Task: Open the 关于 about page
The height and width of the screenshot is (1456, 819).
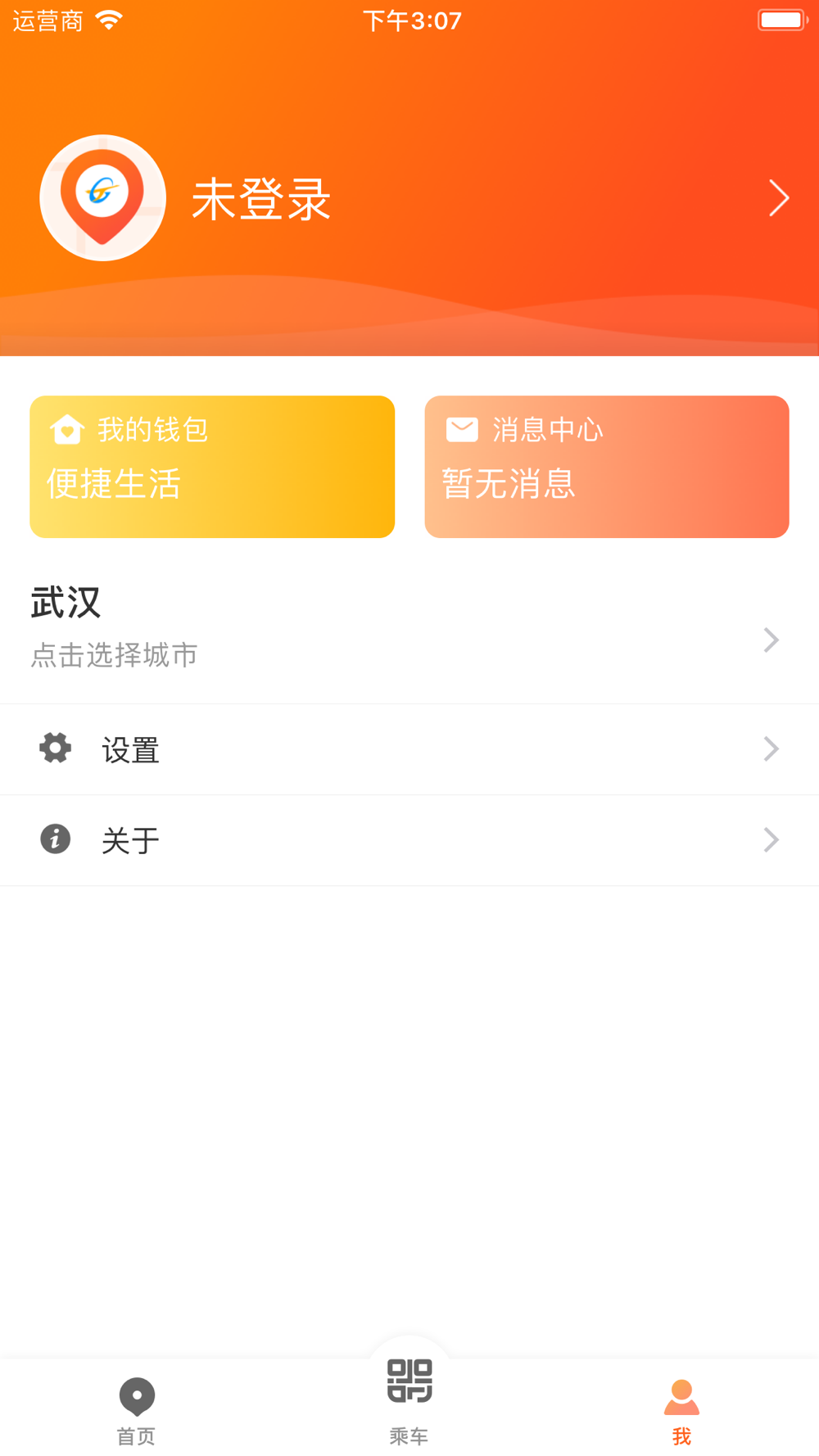Action: [409, 840]
